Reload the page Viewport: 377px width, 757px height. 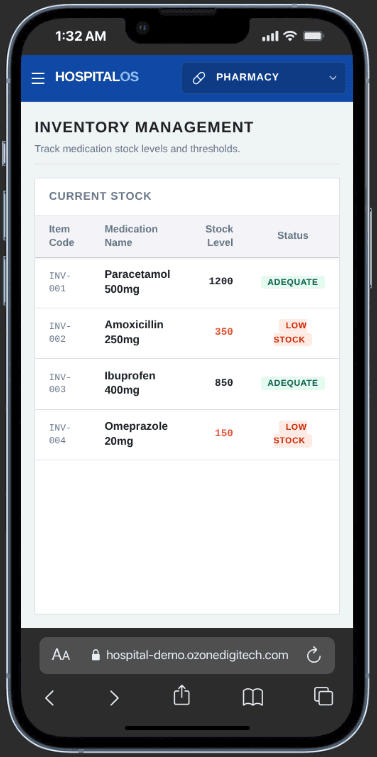314,655
